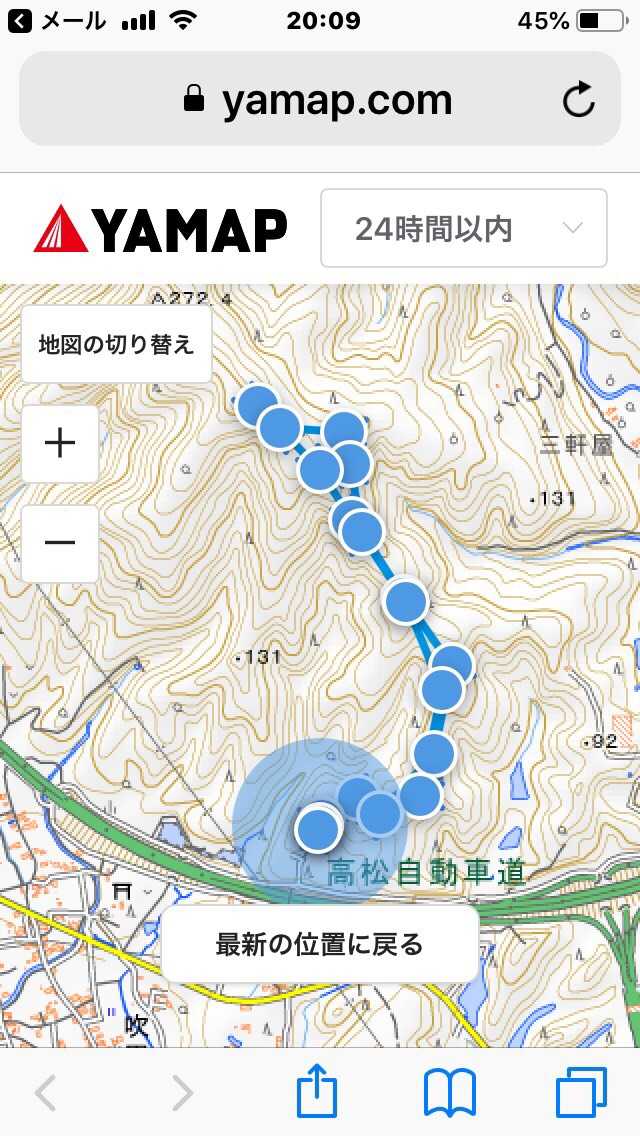640x1136 pixels.
Task: Tap the yamap.com address bar
Action: coord(318,100)
